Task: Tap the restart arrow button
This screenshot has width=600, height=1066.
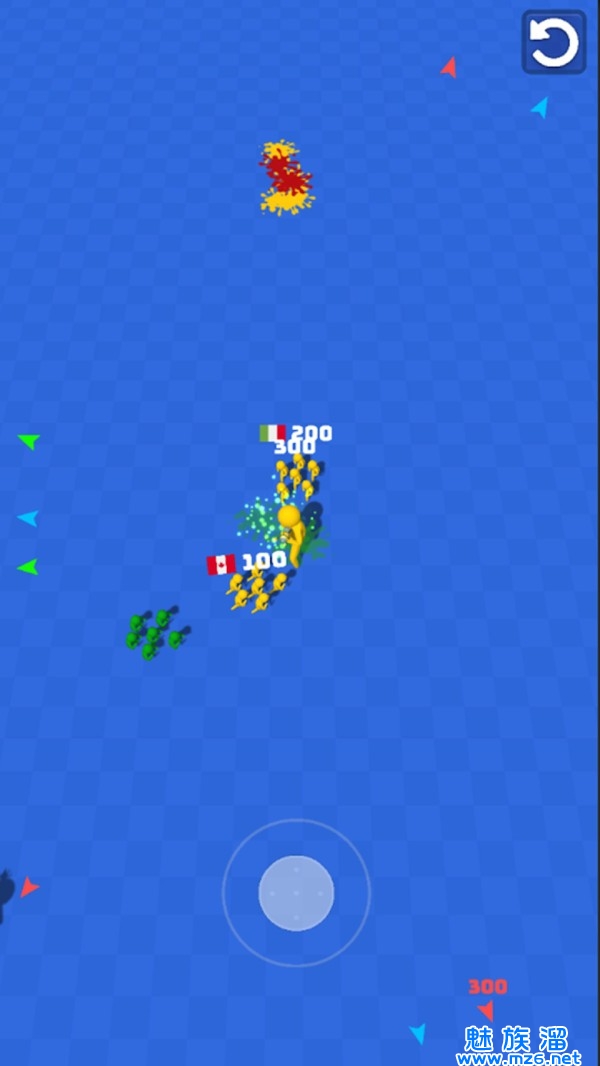Action: tap(553, 42)
